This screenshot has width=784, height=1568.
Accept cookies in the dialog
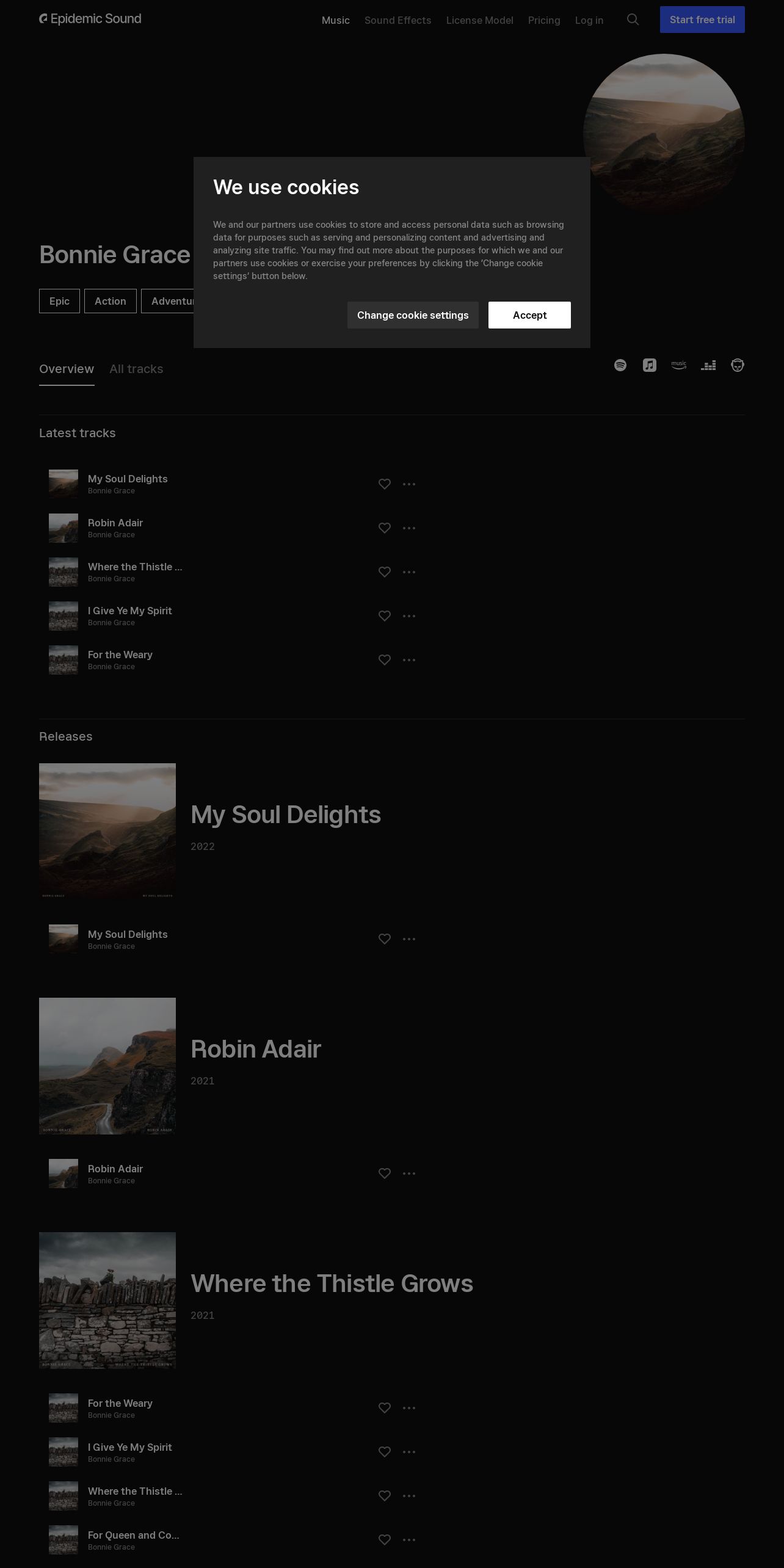(529, 315)
